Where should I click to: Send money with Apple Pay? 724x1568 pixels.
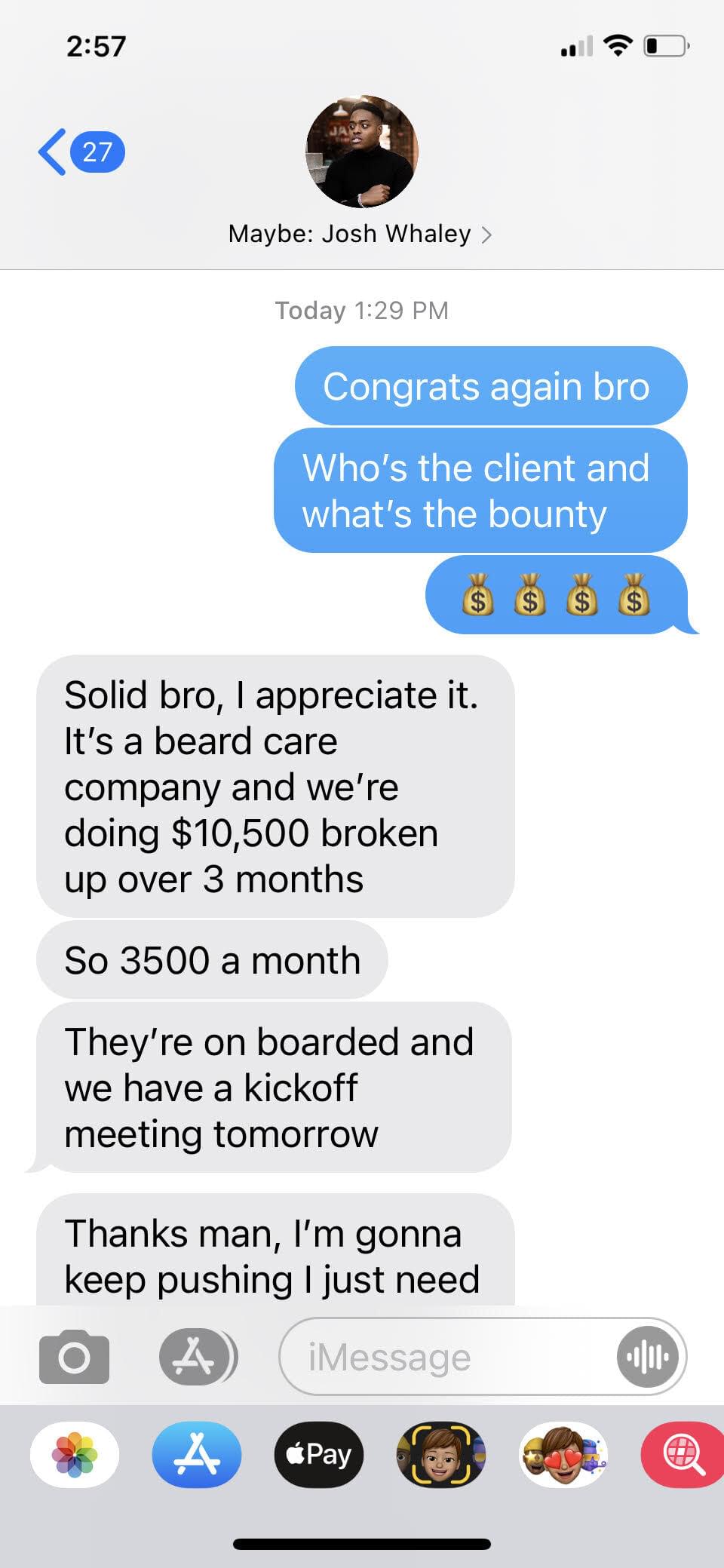pyautogui.click(x=318, y=1455)
